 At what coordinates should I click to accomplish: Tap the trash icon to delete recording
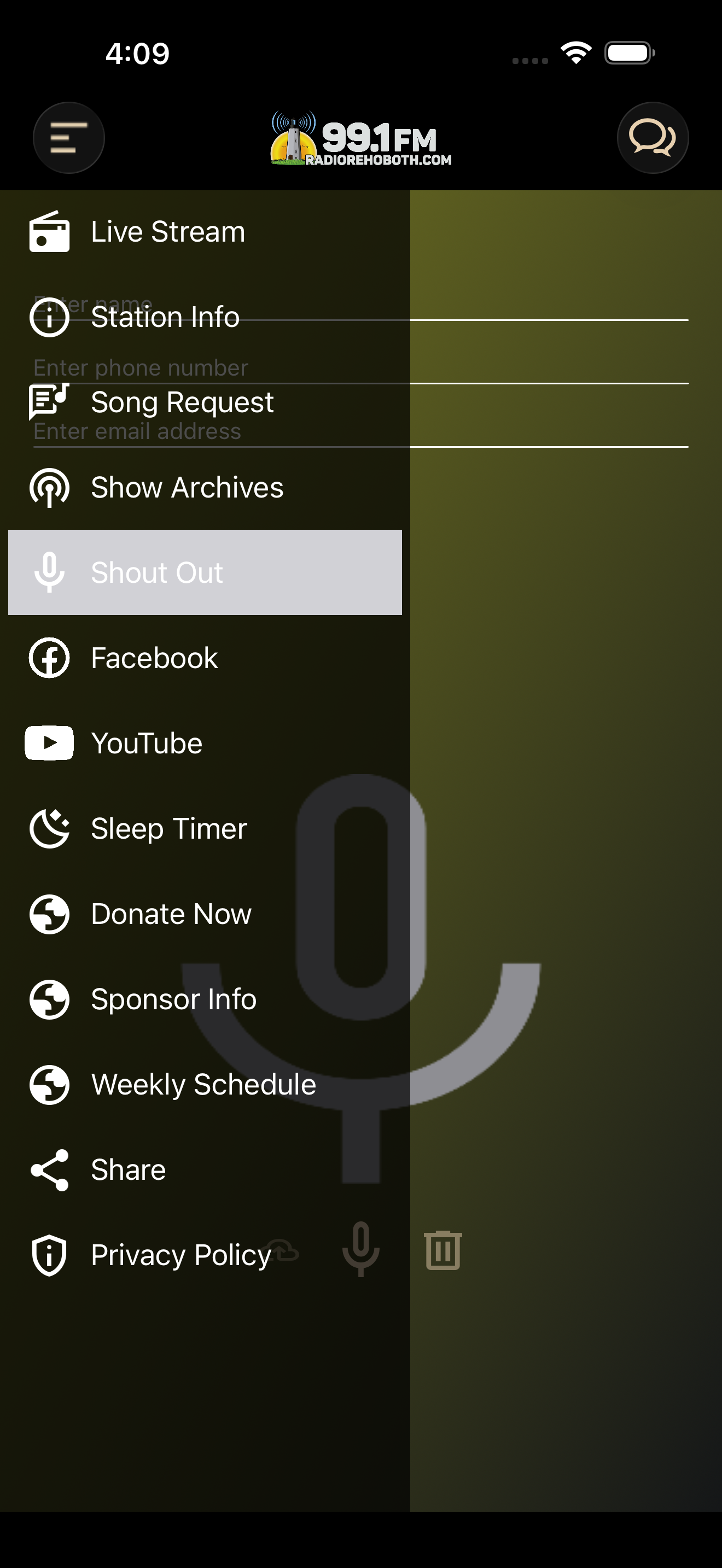(443, 1250)
